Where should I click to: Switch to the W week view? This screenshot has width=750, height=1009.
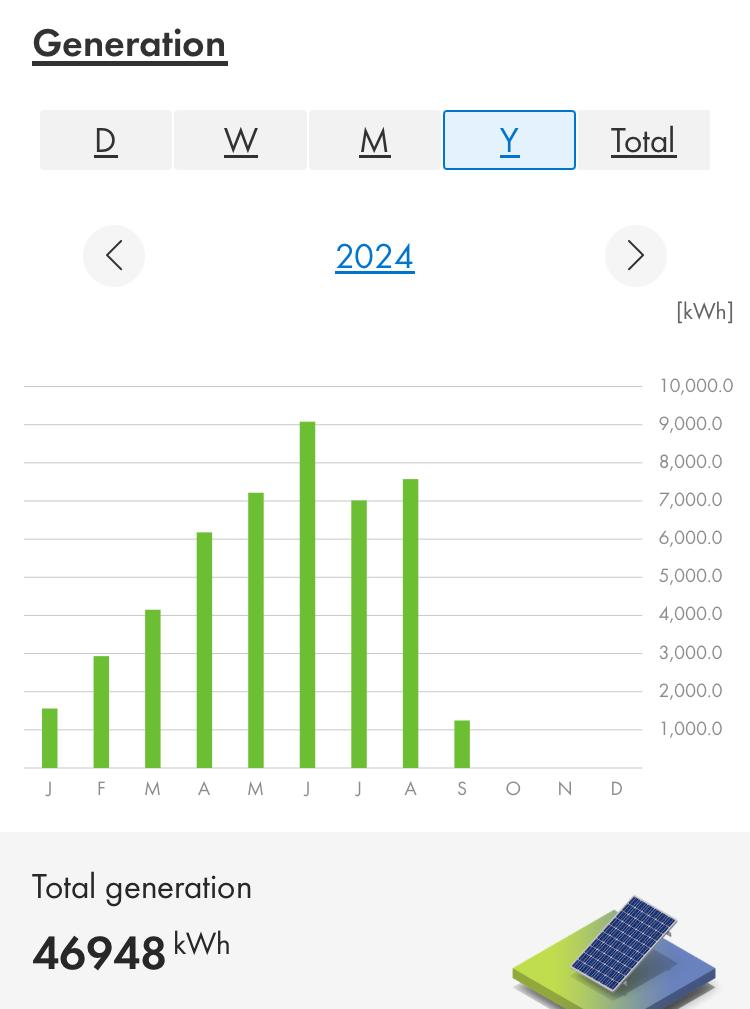click(240, 140)
